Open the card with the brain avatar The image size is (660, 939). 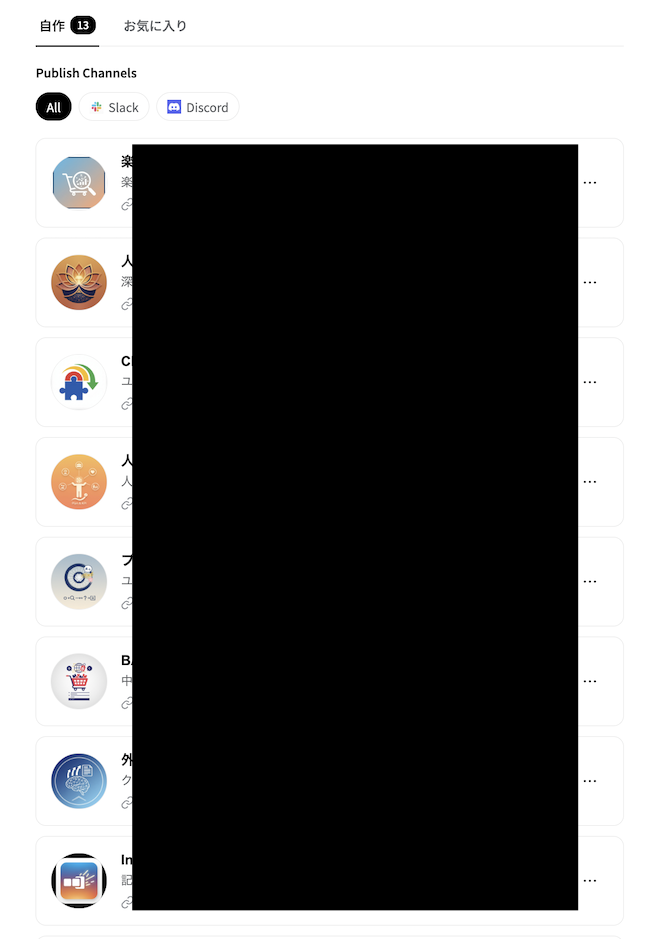point(79,781)
